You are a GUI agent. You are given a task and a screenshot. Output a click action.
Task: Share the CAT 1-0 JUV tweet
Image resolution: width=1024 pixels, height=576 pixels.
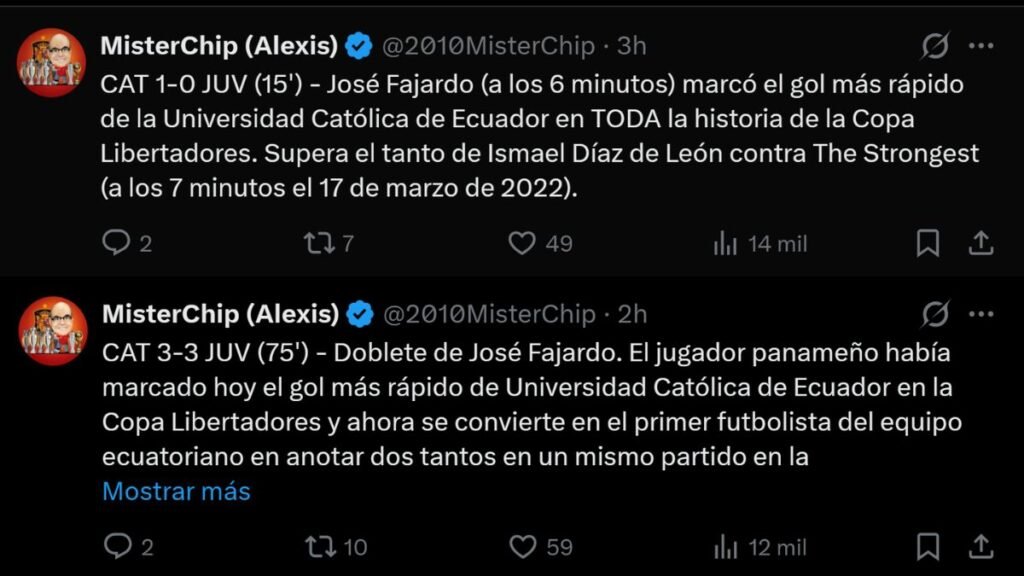(x=981, y=243)
